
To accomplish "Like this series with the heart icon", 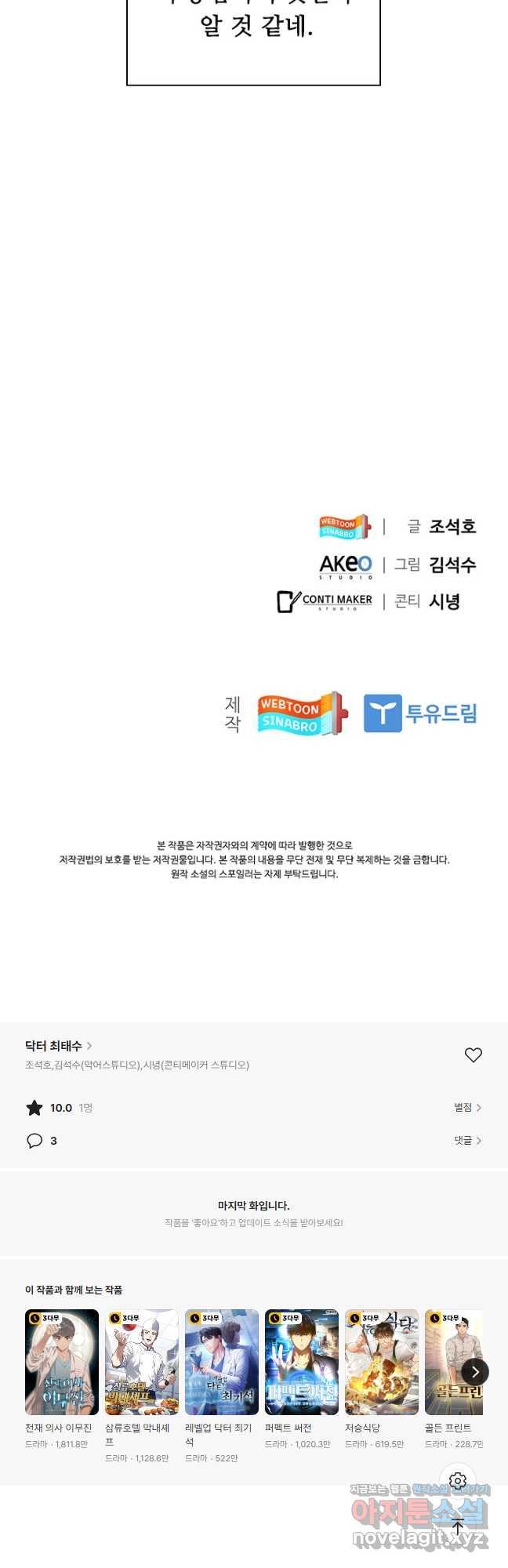I will tap(473, 1055).
